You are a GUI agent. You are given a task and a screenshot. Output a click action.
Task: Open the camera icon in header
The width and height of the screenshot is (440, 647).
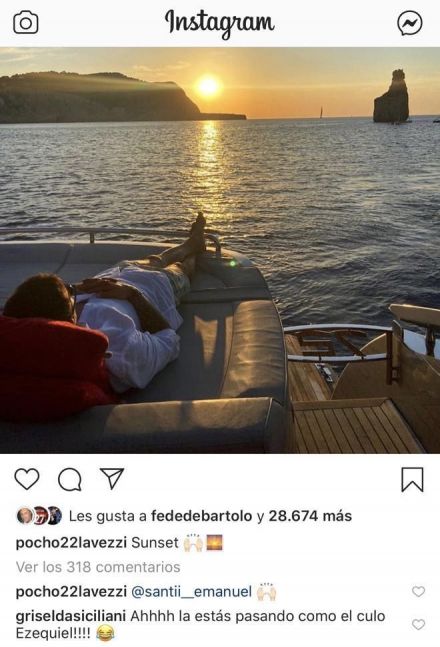tap(26, 23)
